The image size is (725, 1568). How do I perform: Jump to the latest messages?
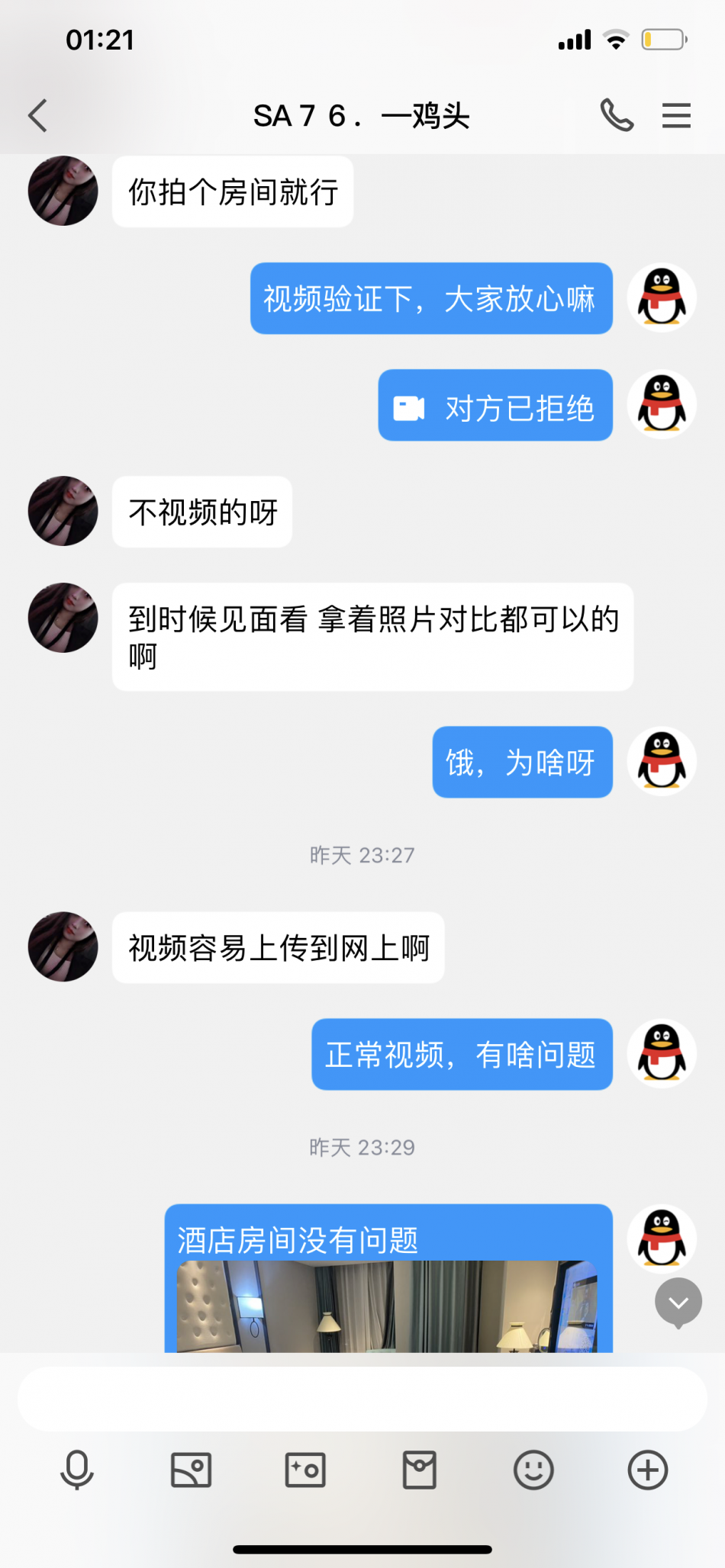click(x=678, y=1303)
